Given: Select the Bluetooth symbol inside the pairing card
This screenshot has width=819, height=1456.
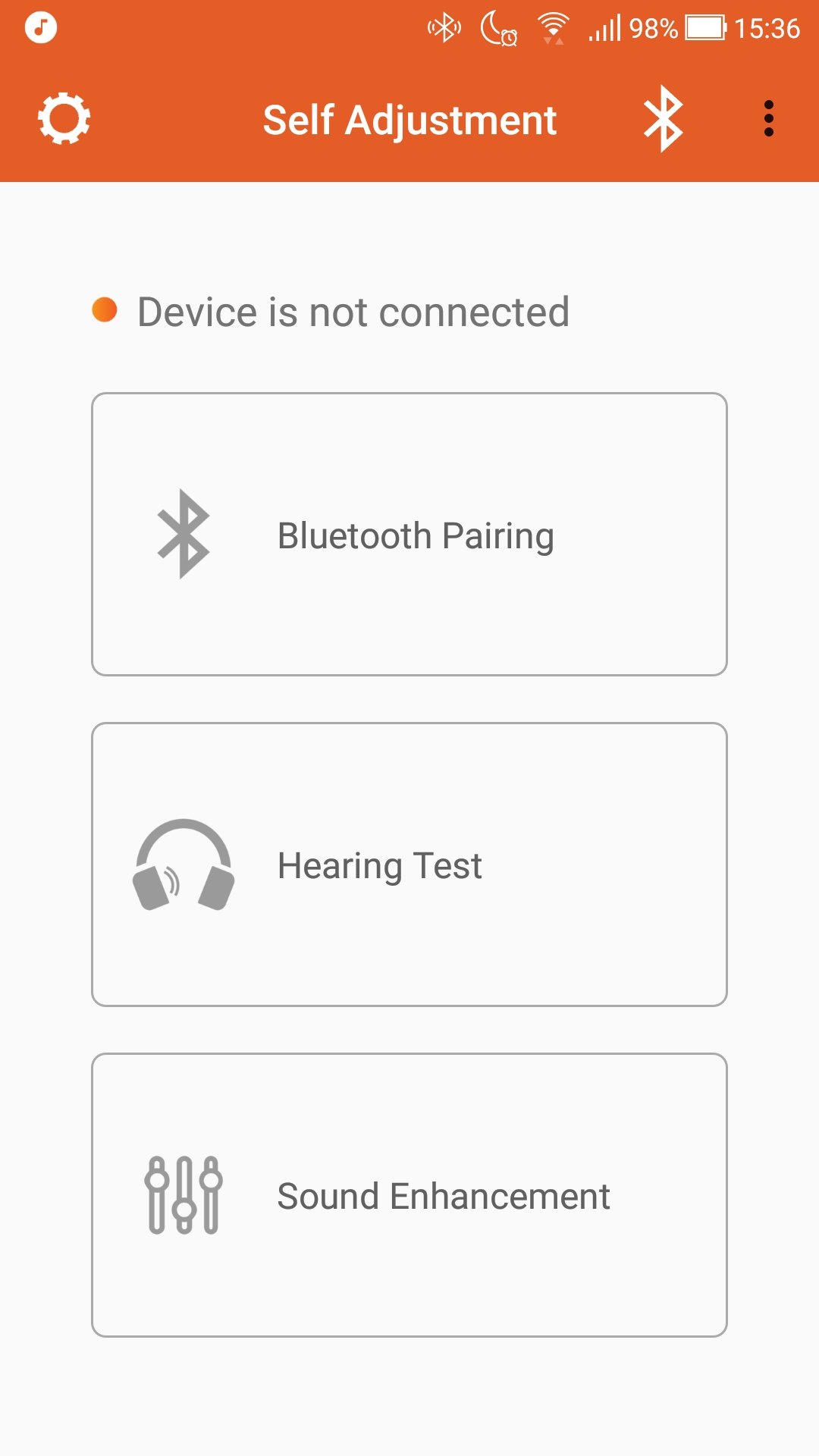Looking at the screenshot, I should click(x=181, y=535).
